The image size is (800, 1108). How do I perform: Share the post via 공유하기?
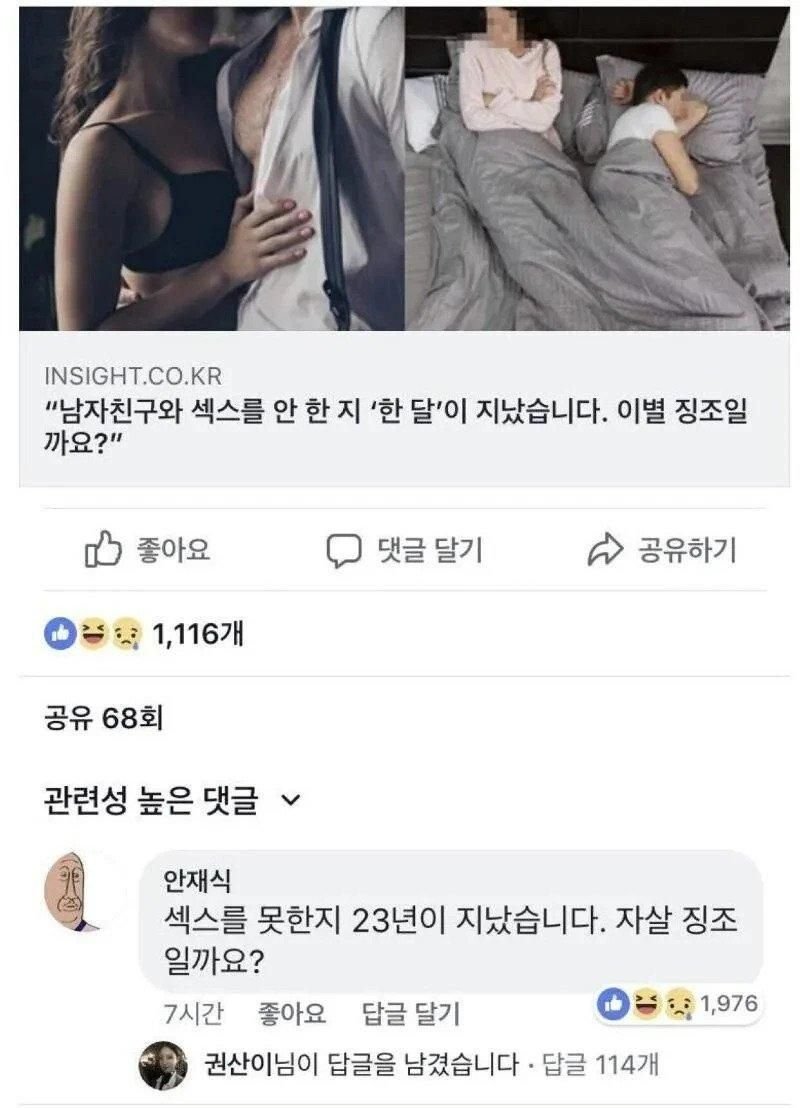(661, 550)
